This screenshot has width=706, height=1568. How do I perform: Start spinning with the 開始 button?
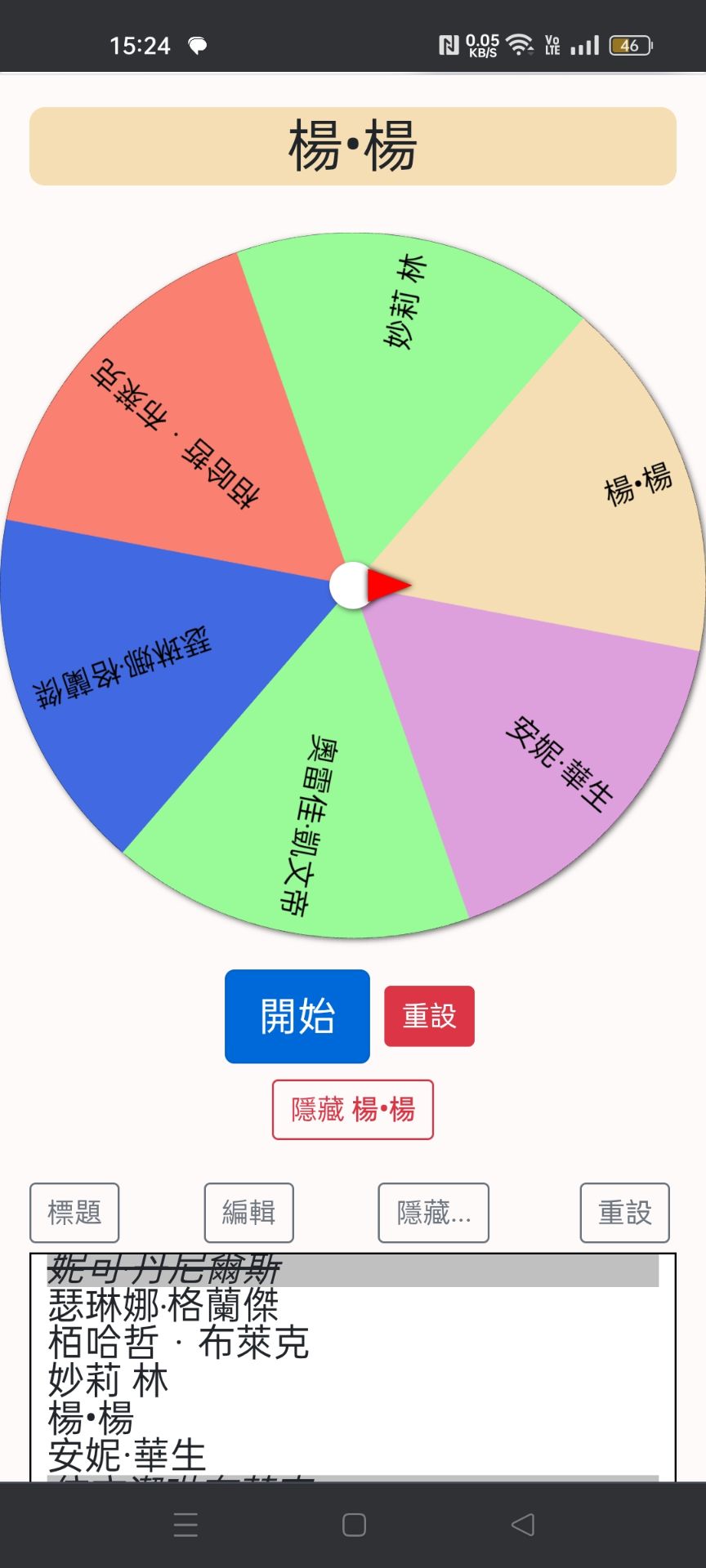coord(297,1016)
